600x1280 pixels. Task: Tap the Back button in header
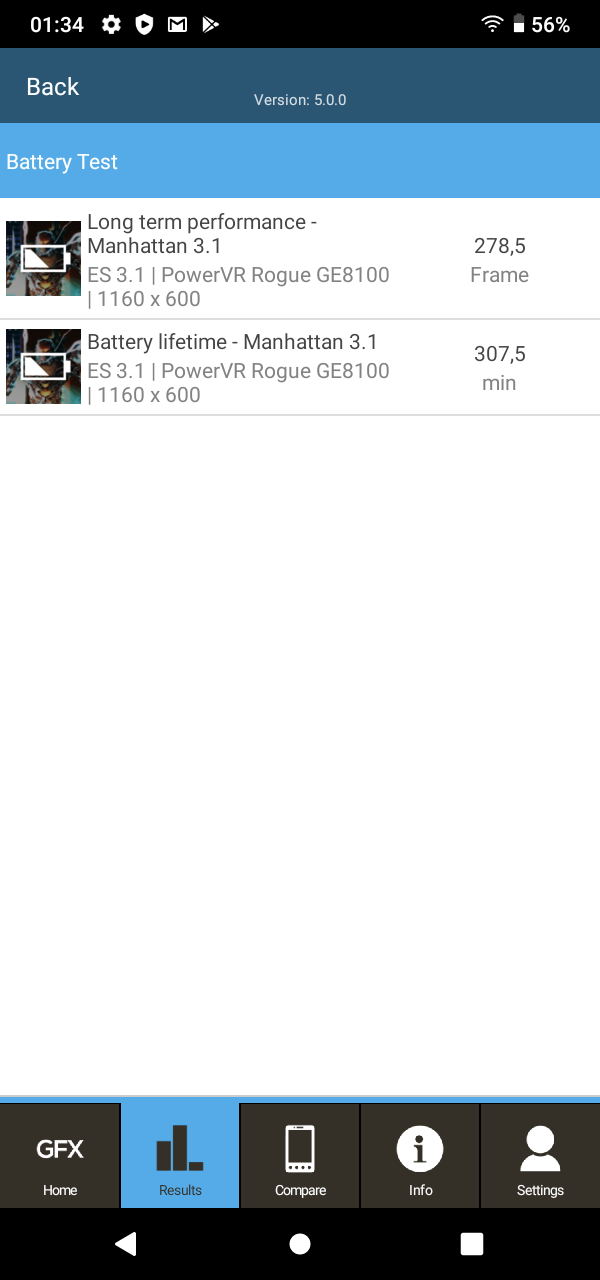coord(52,87)
